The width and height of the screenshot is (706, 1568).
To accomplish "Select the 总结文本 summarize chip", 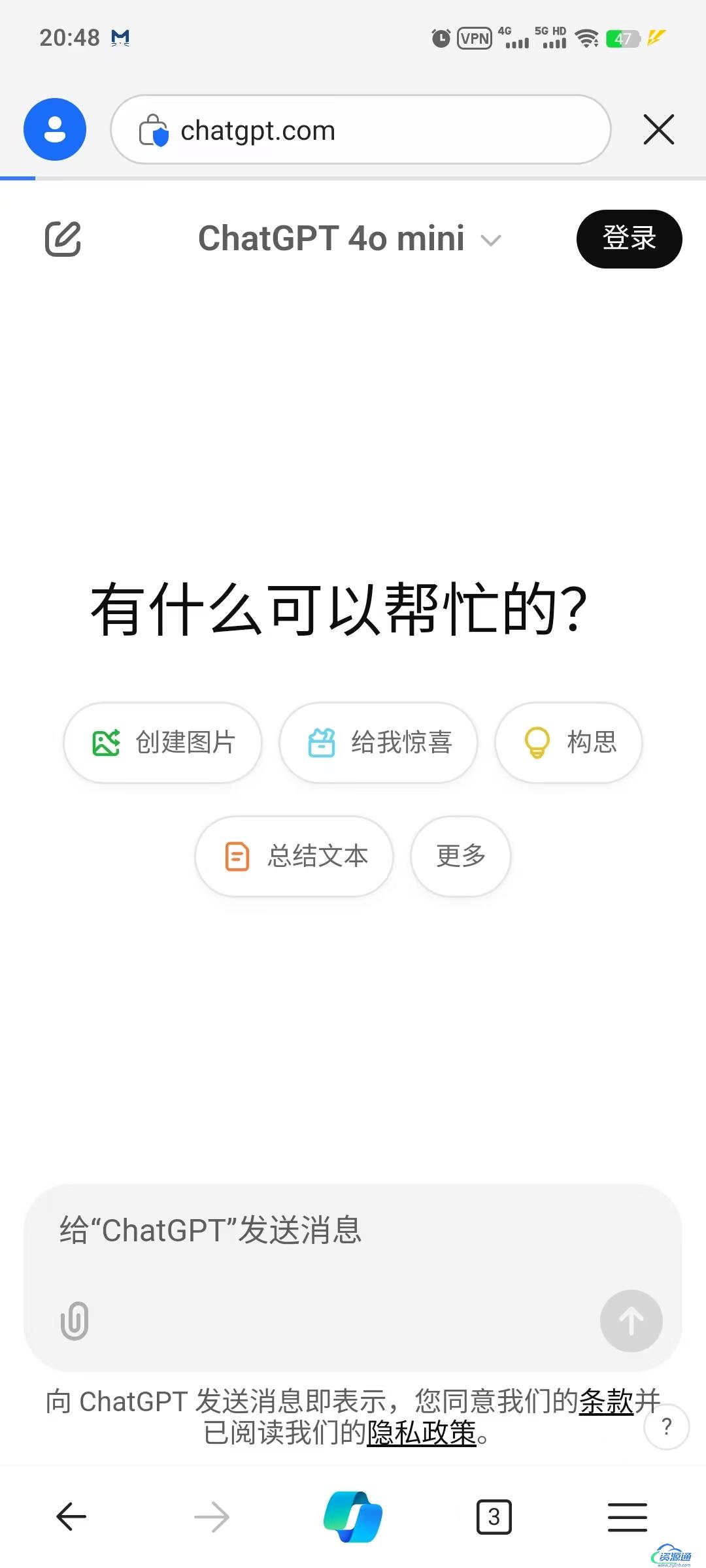I will 294,856.
